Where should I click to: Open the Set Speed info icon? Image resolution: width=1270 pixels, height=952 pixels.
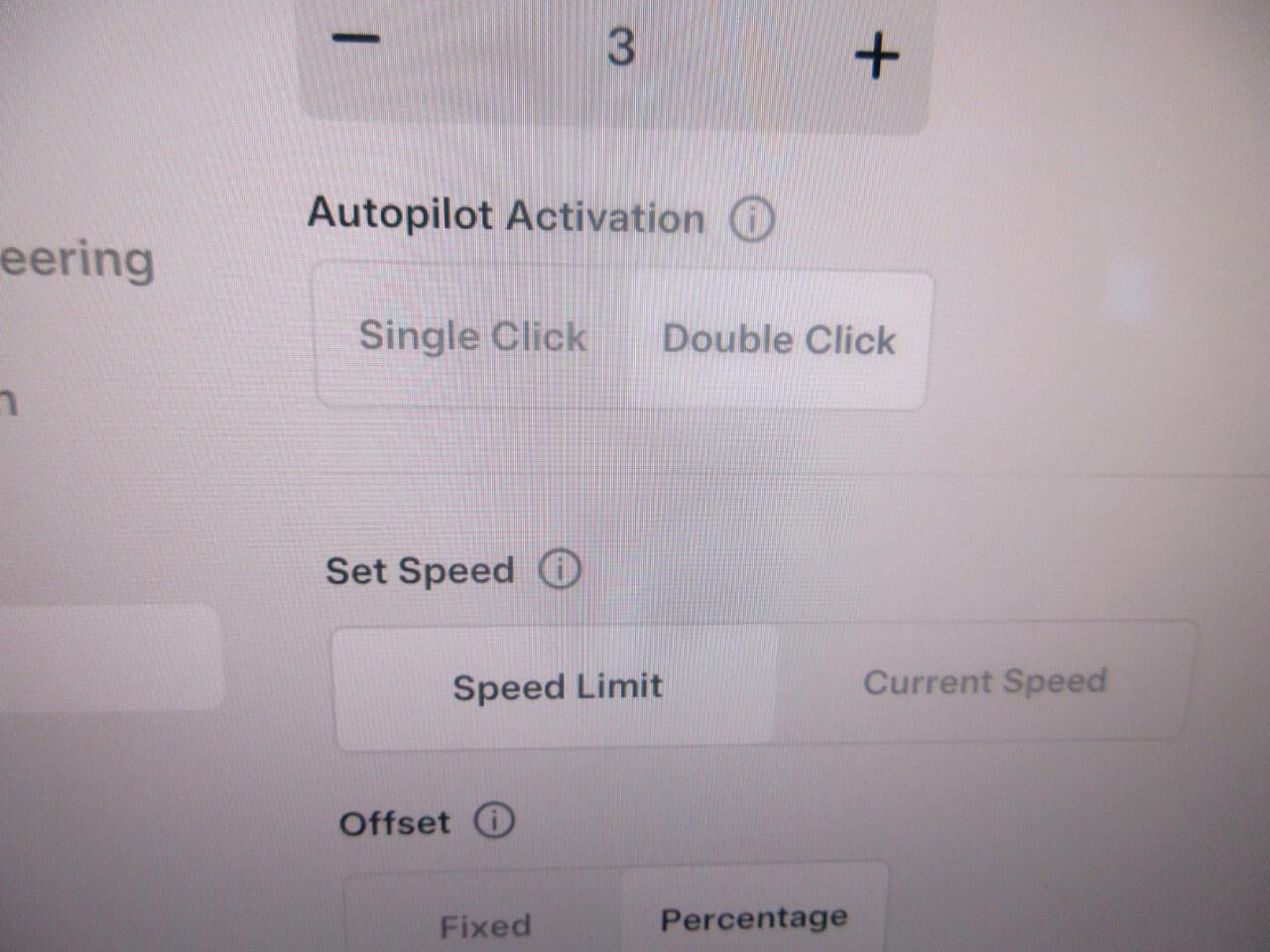click(559, 570)
